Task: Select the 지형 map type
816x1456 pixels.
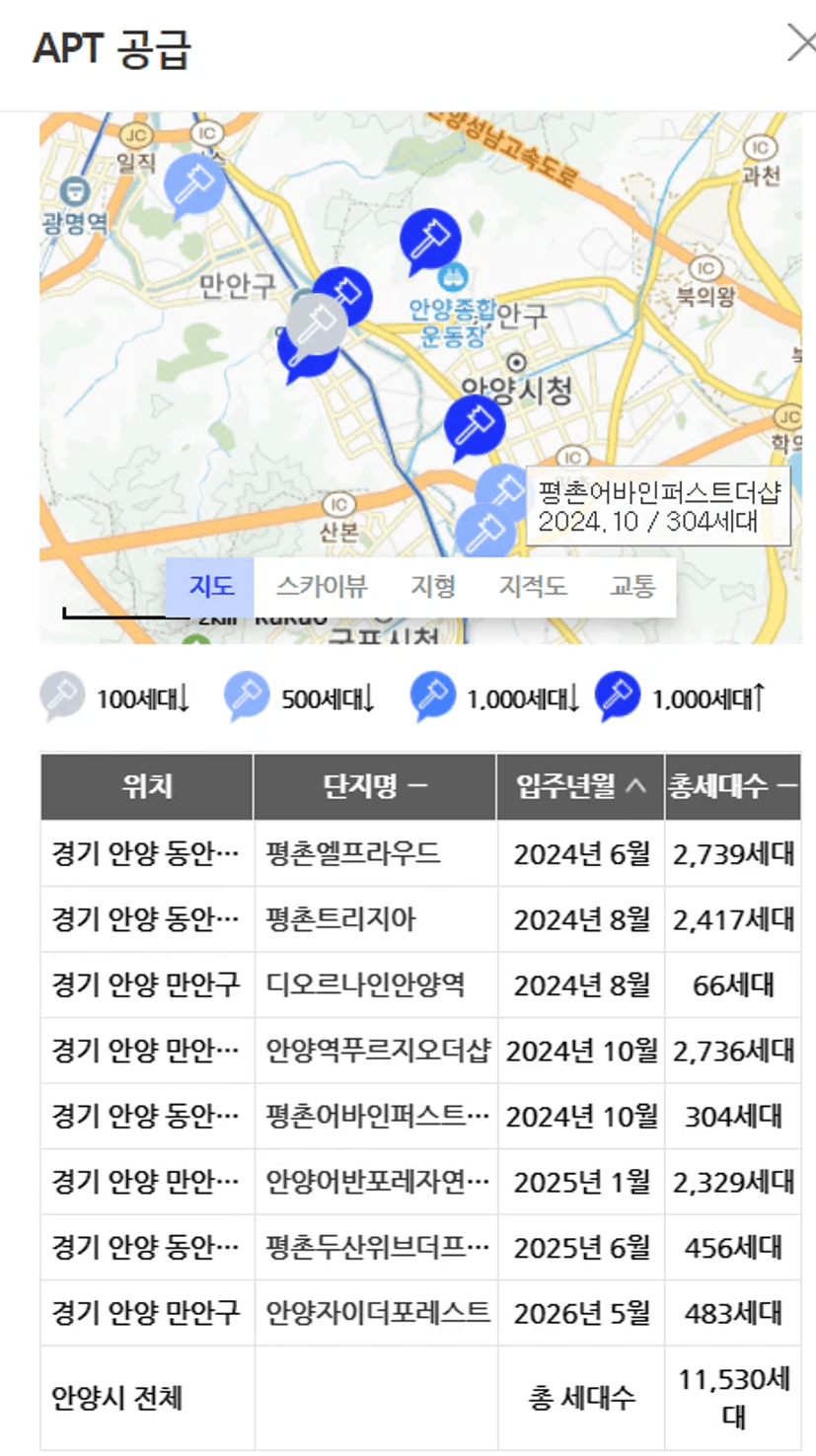Action: point(433,586)
